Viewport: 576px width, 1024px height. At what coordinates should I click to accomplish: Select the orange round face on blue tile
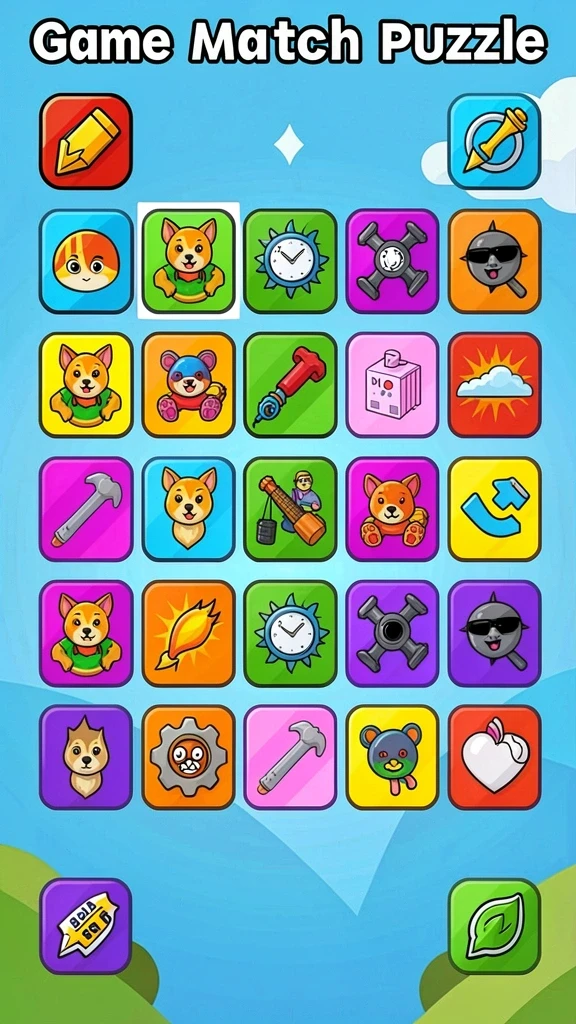point(86,261)
